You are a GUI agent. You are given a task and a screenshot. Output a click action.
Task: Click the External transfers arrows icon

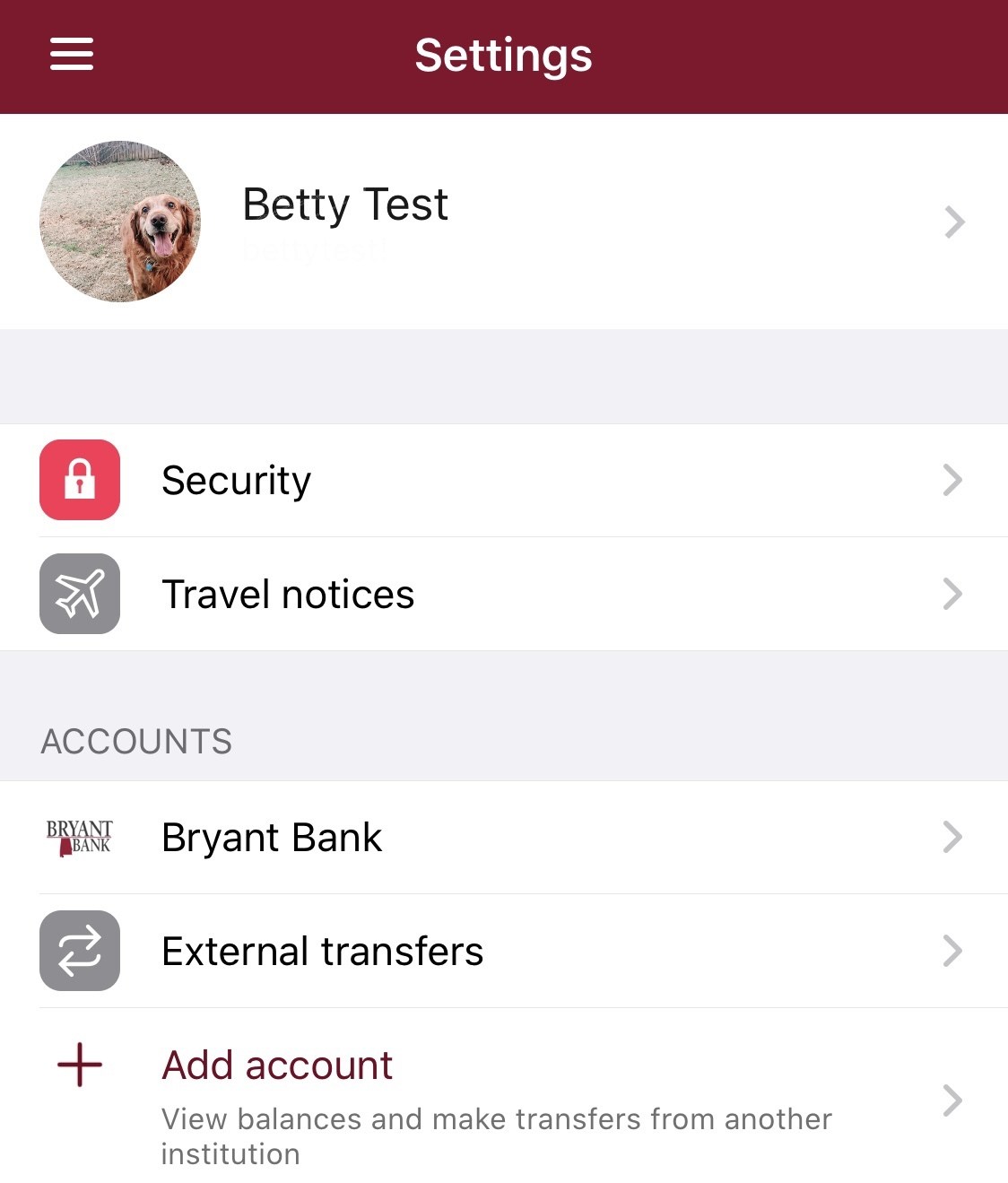point(79,951)
